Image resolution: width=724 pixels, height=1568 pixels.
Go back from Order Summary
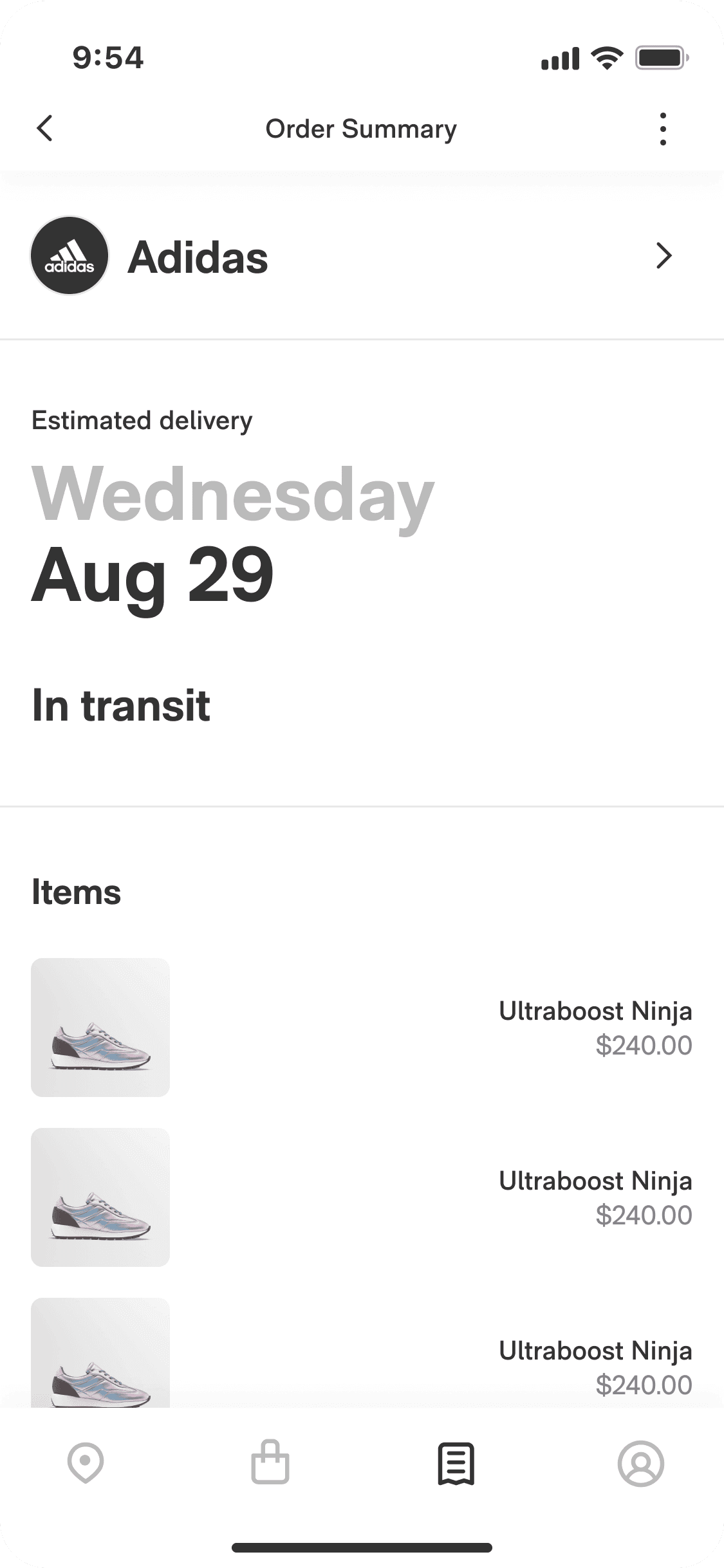click(44, 129)
